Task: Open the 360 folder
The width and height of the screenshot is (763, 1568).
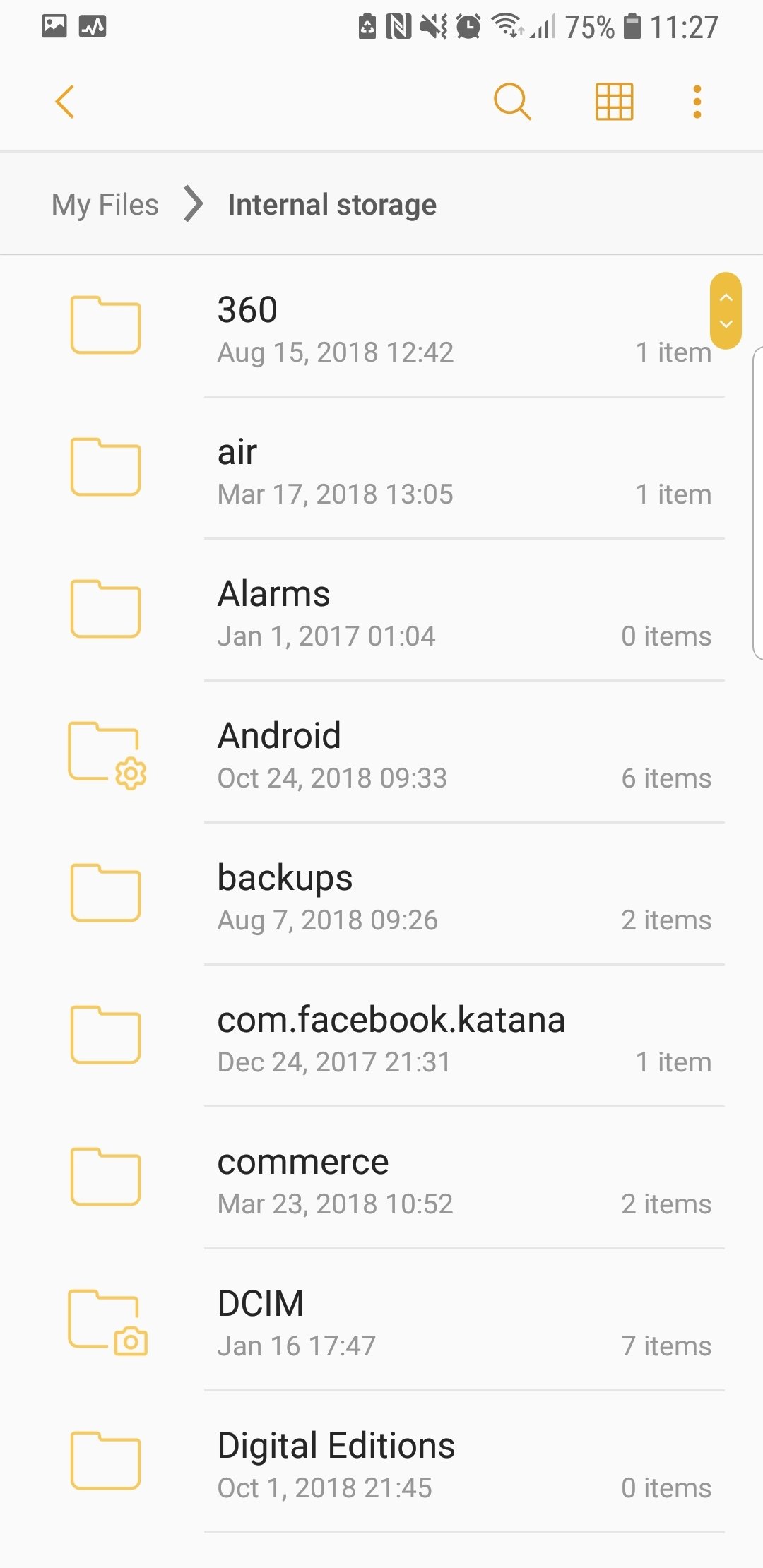Action: click(381, 326)
